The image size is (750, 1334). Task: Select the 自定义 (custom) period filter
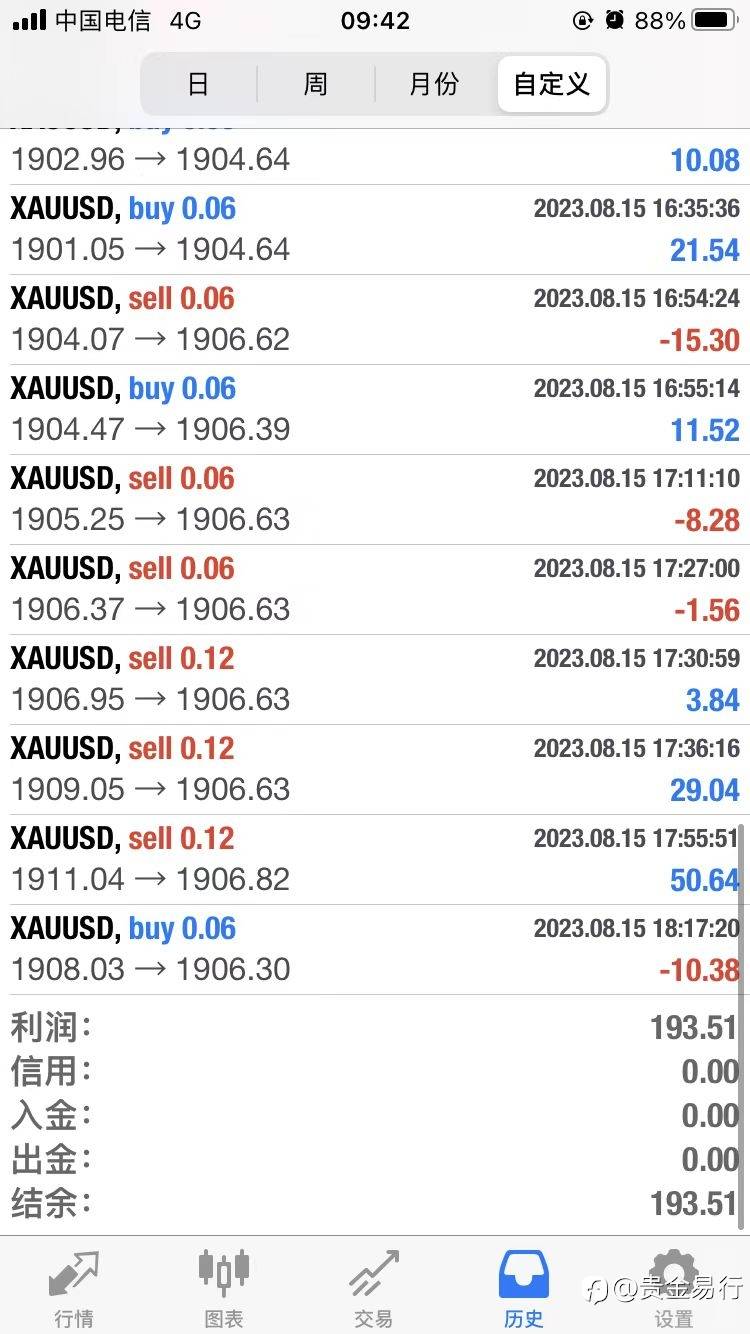[x=551, y=84]
